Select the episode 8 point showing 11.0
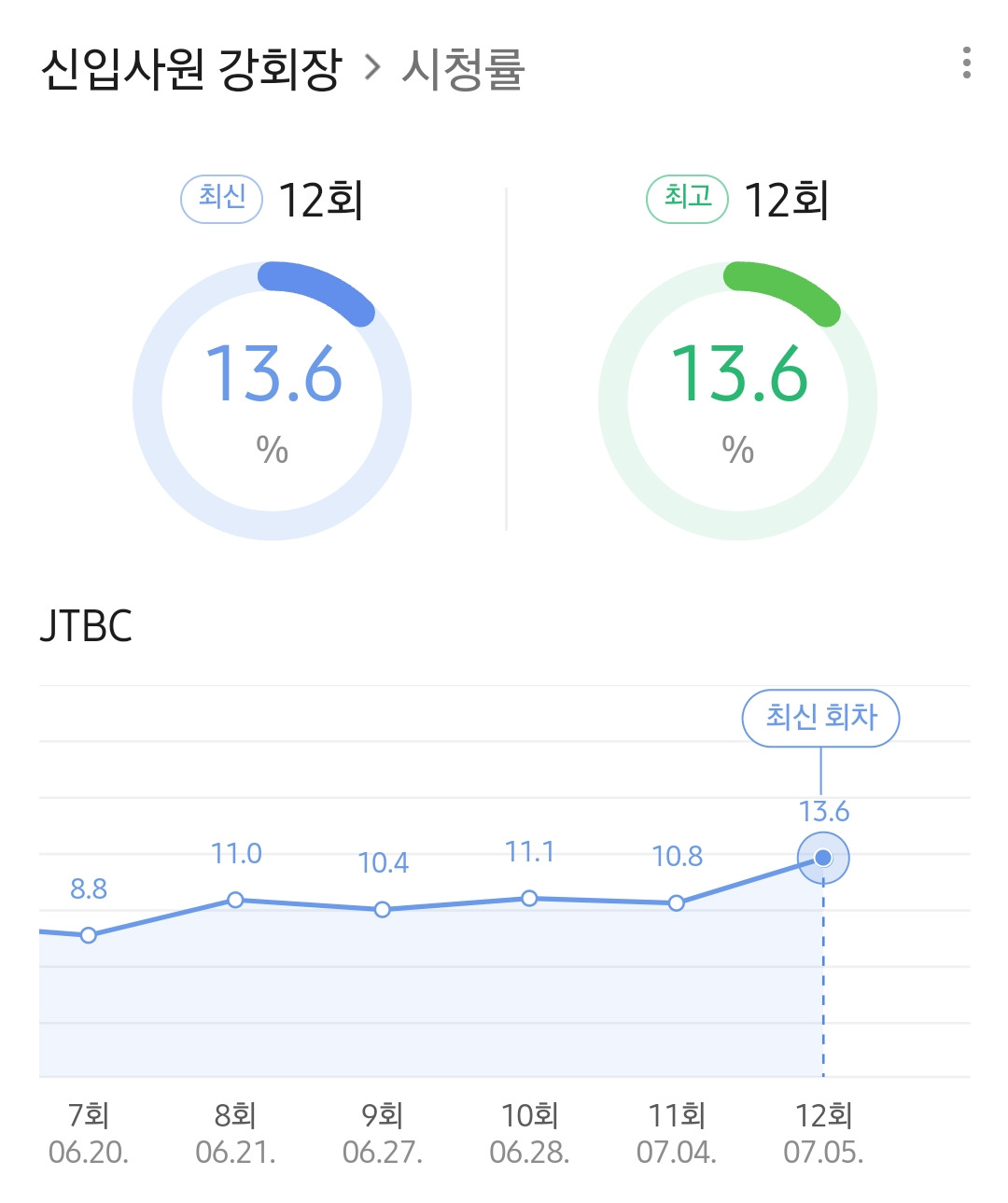This screenshot has width=1008, height=1203. [235, 900]
